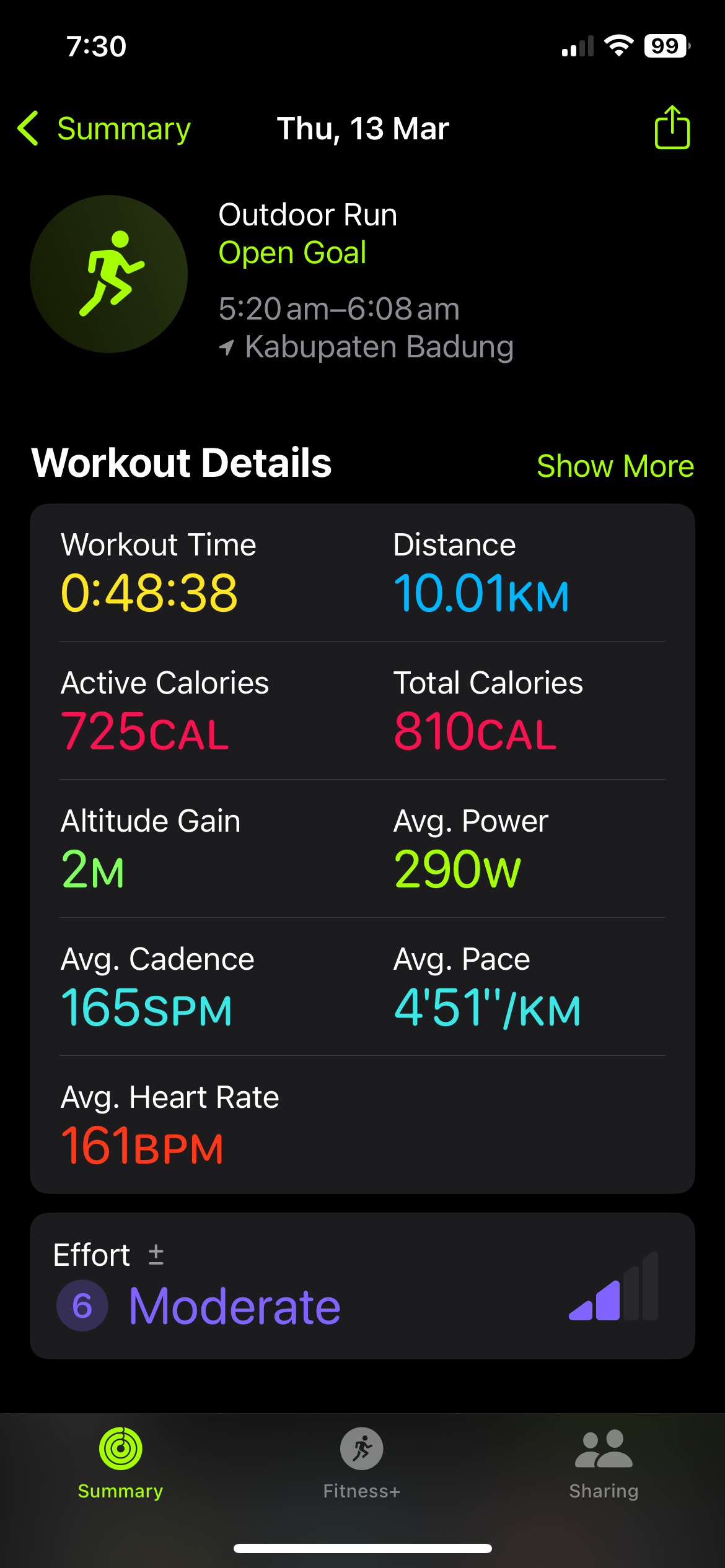This screenshot has width=725, height=1568.
Task: Open the Sharing tab
Action: (604, 1463)
